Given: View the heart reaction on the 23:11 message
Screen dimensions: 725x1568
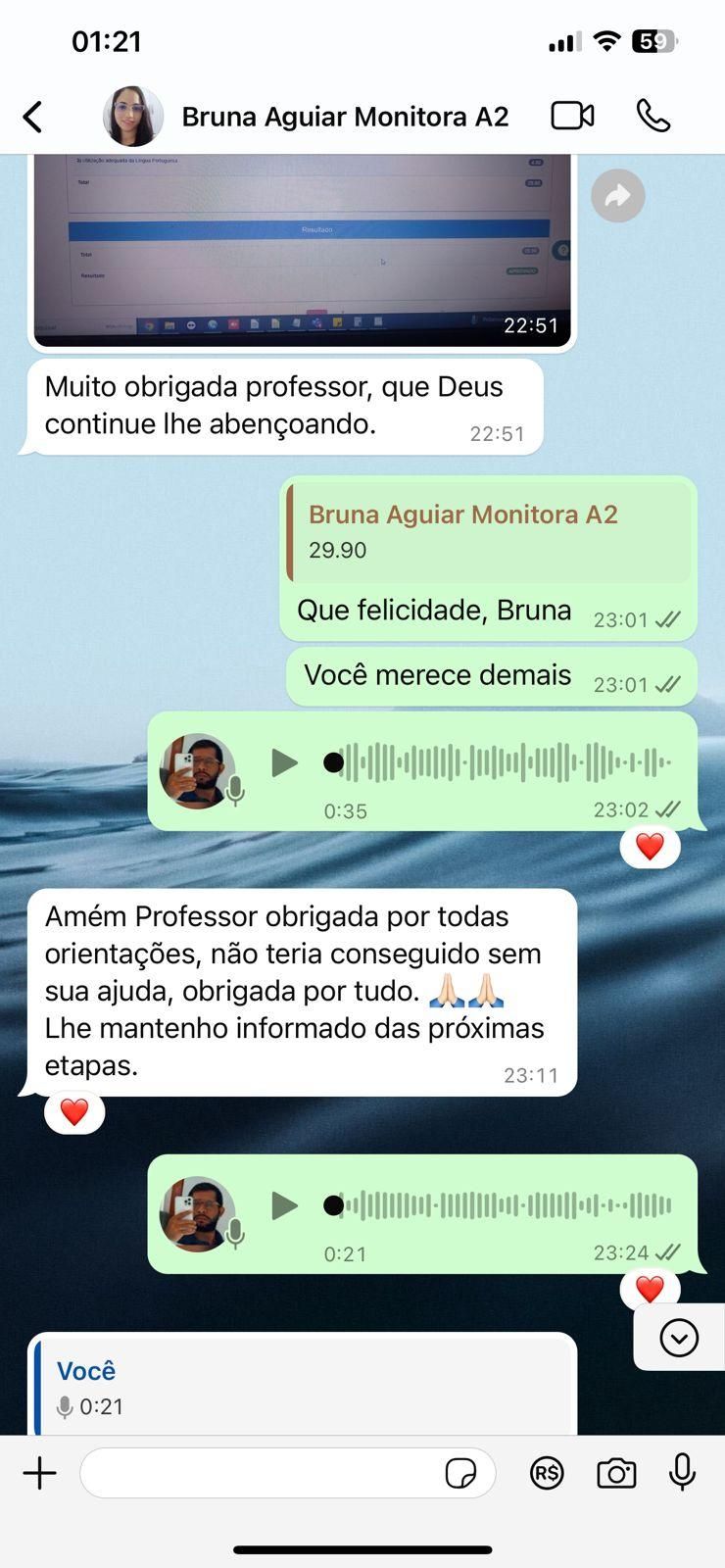Looking at the screenshot, I should [x=74, y=1112].
